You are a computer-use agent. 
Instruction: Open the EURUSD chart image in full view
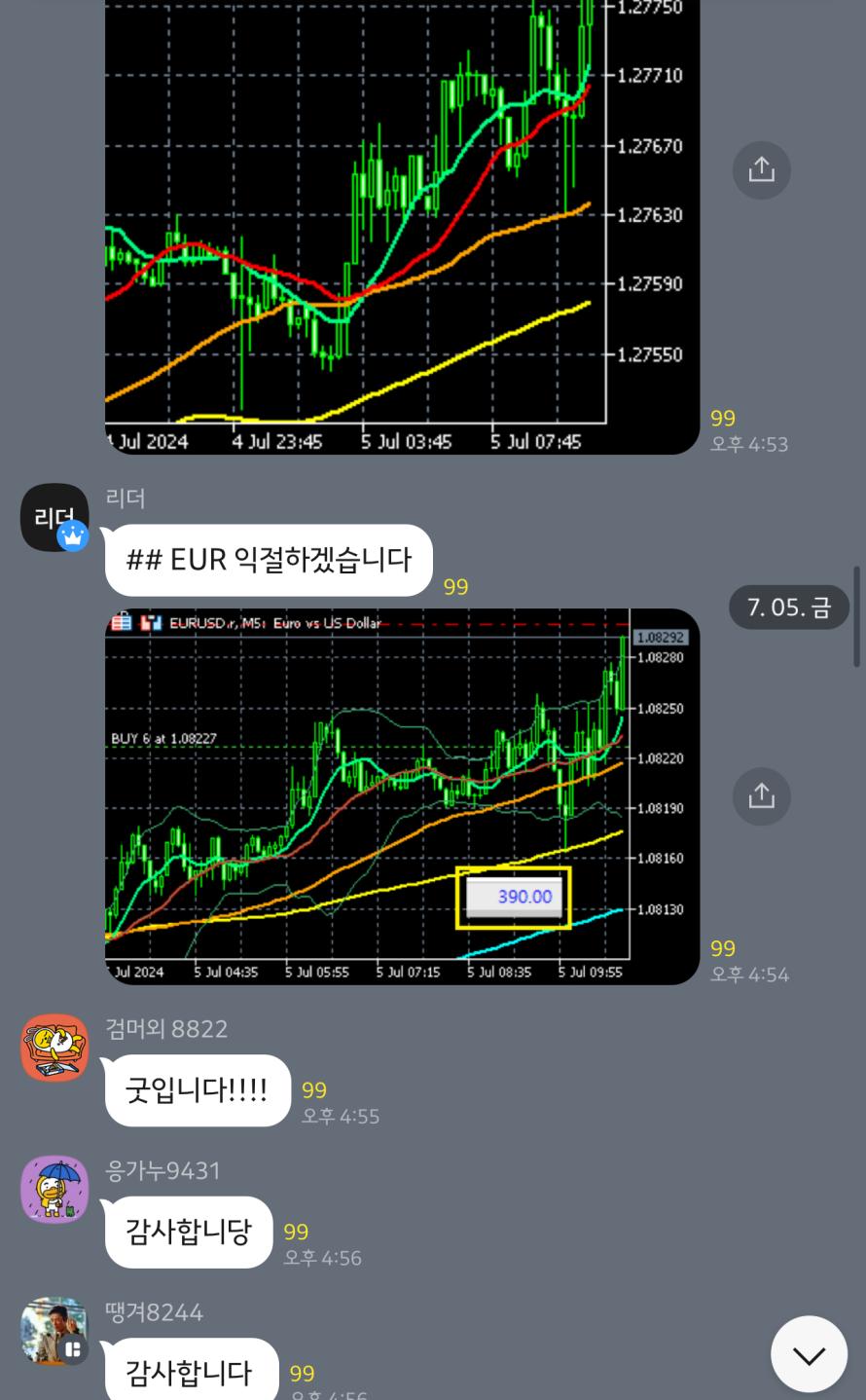tap(402, 796)
